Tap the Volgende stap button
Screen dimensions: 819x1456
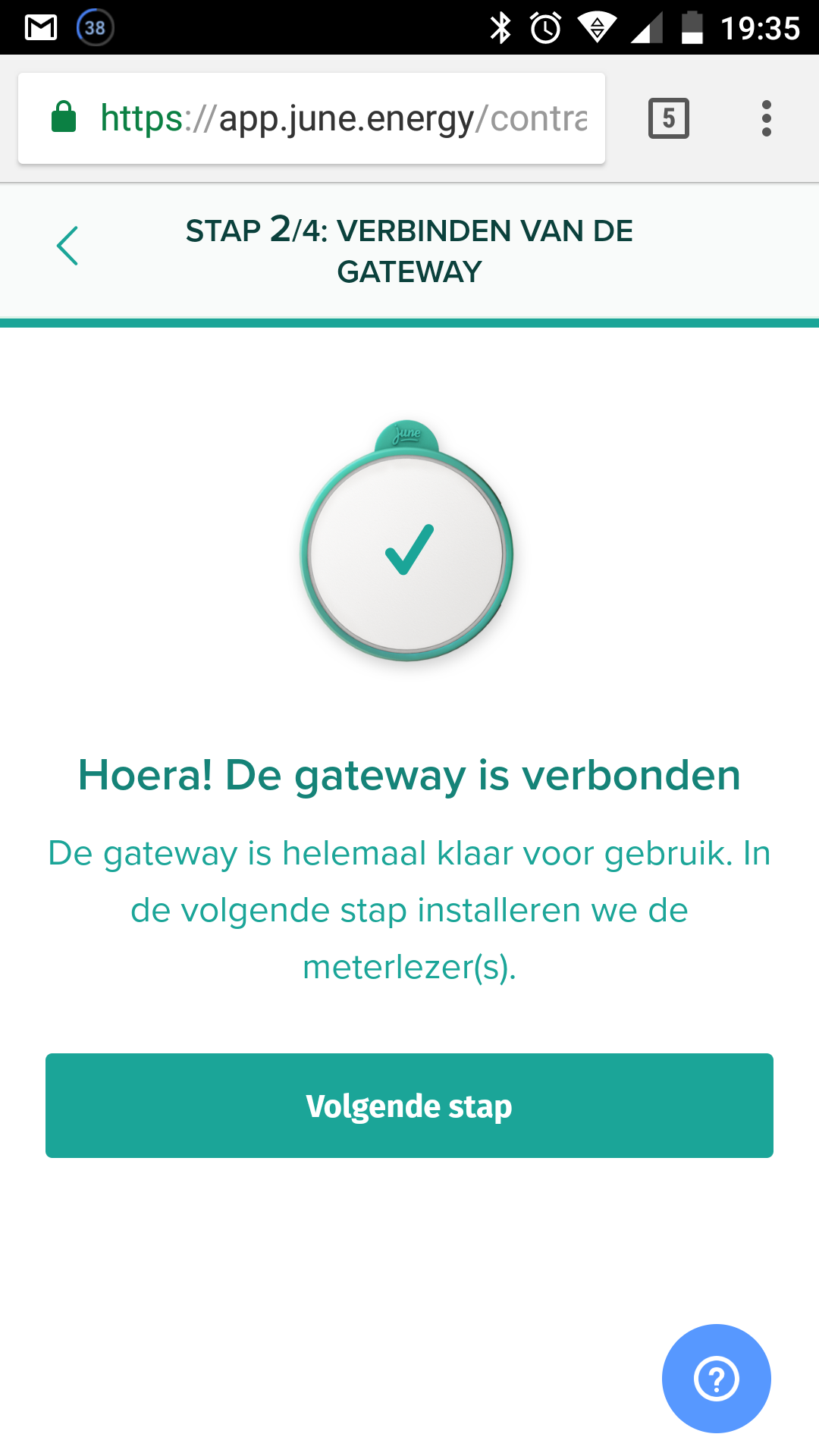point(409,1105)
